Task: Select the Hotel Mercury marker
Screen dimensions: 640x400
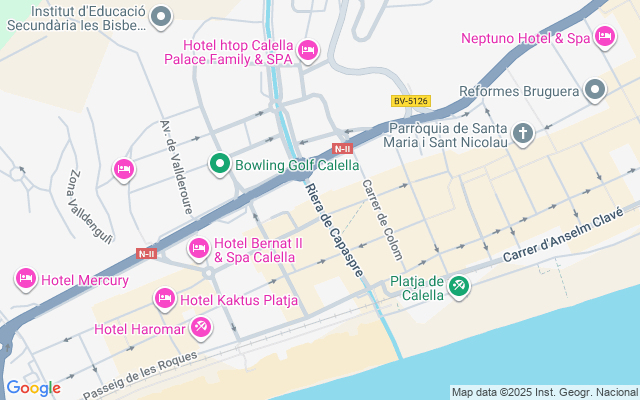Action: 26,279
